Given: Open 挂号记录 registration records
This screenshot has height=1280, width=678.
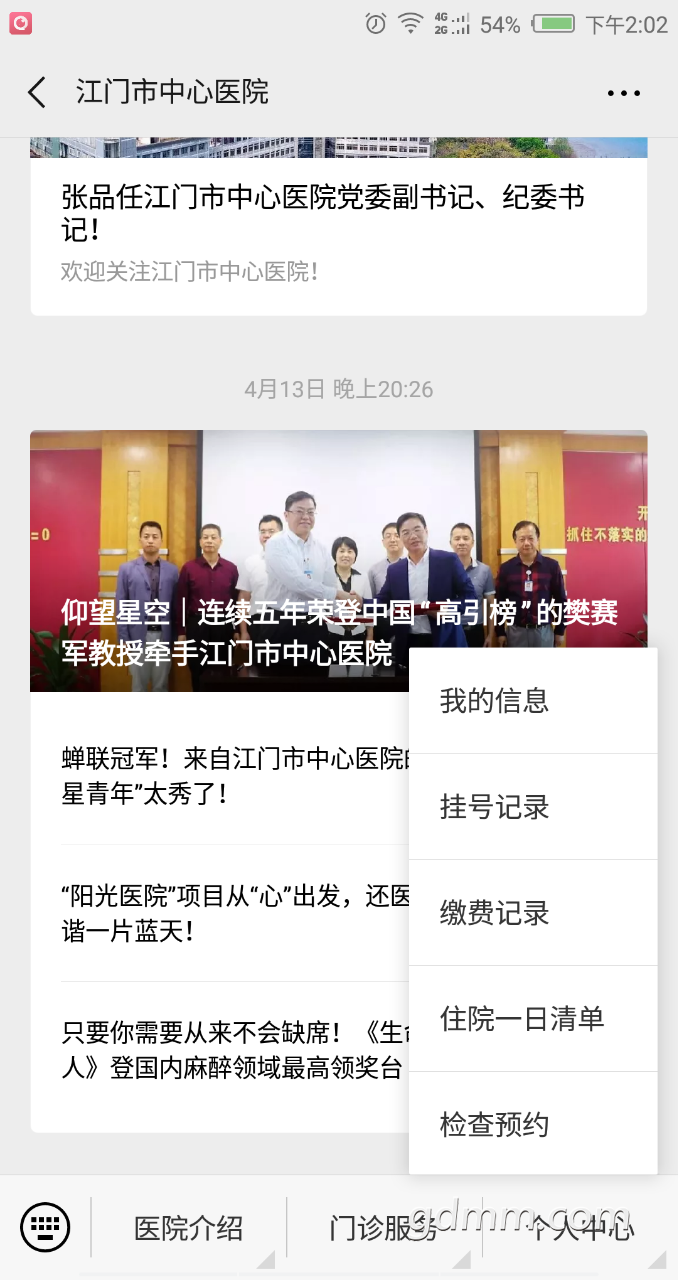Looking at the screenshot, I should [x=533, y=807].
